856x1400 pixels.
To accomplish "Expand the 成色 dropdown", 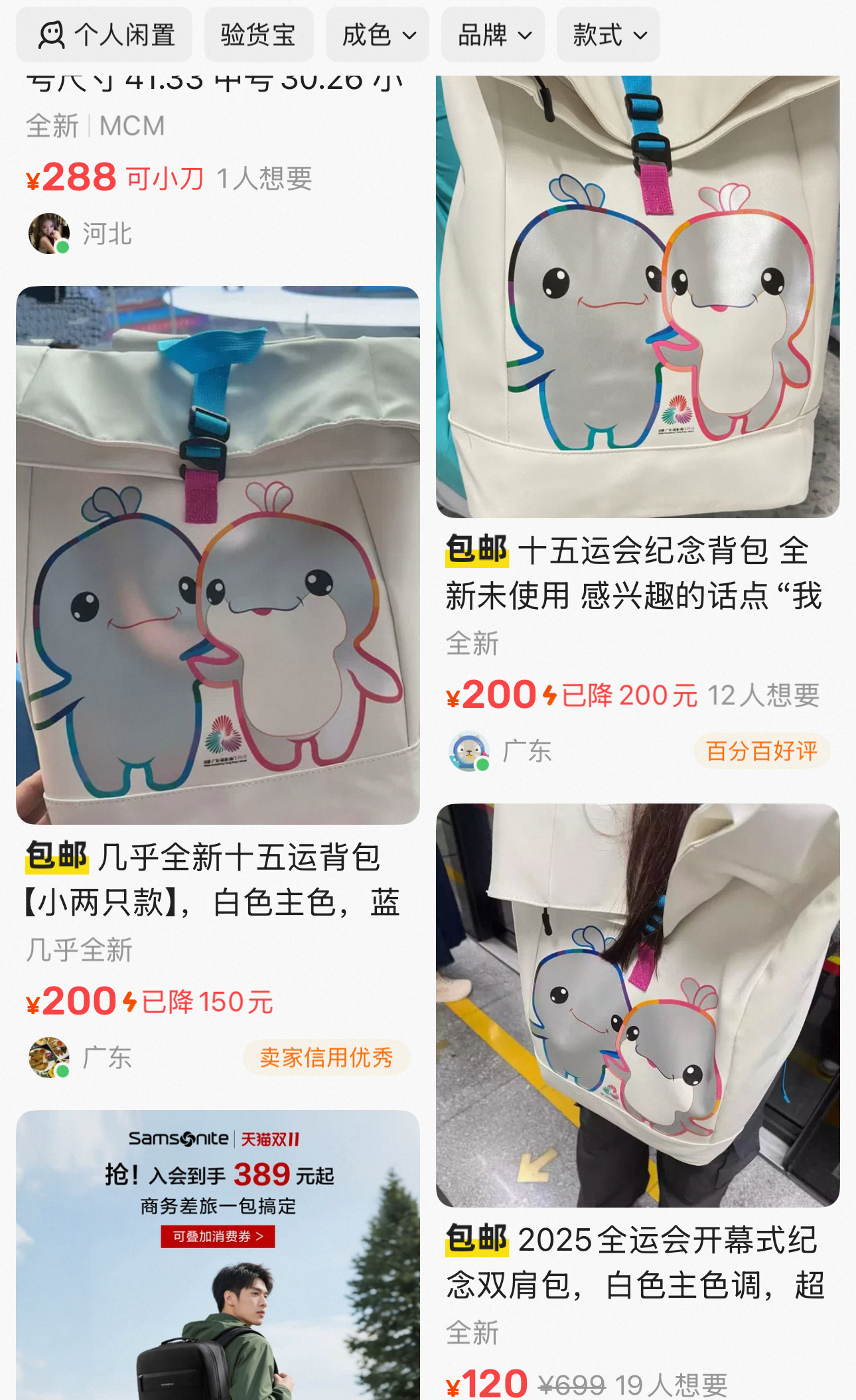I will click(x=377, y=35).
